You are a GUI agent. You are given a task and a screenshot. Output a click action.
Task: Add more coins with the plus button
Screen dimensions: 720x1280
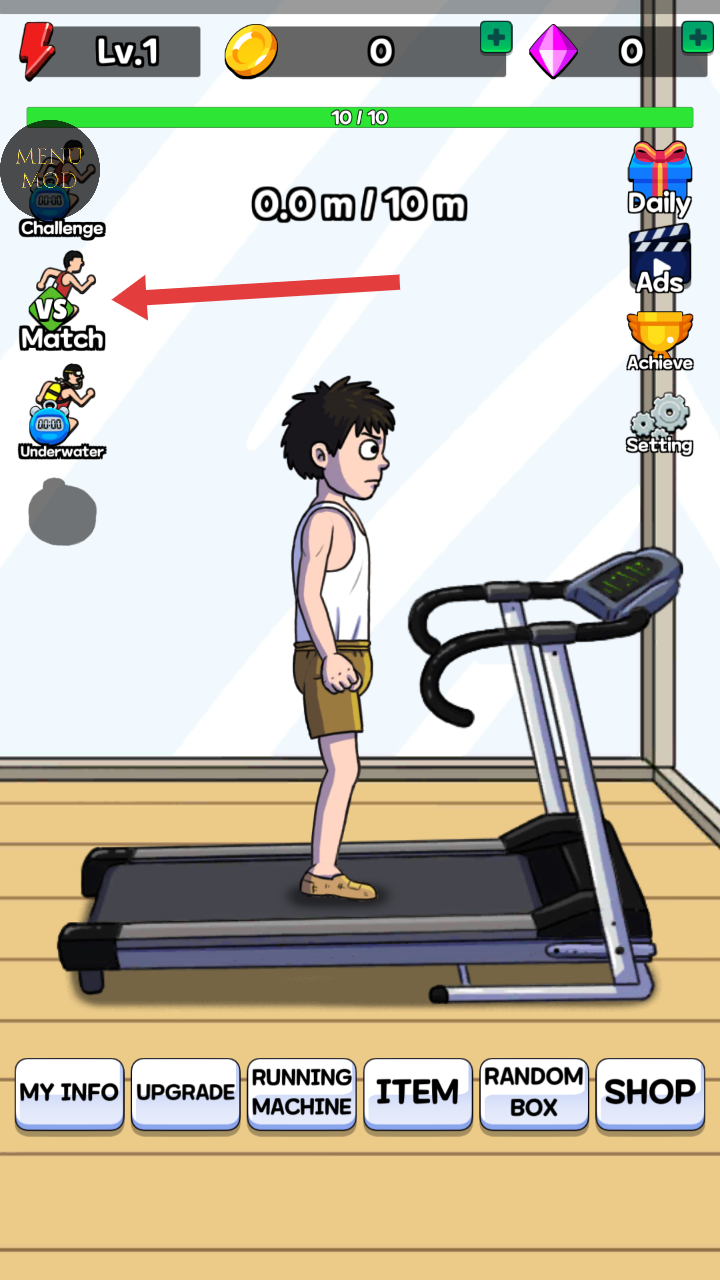click(495, 37)
